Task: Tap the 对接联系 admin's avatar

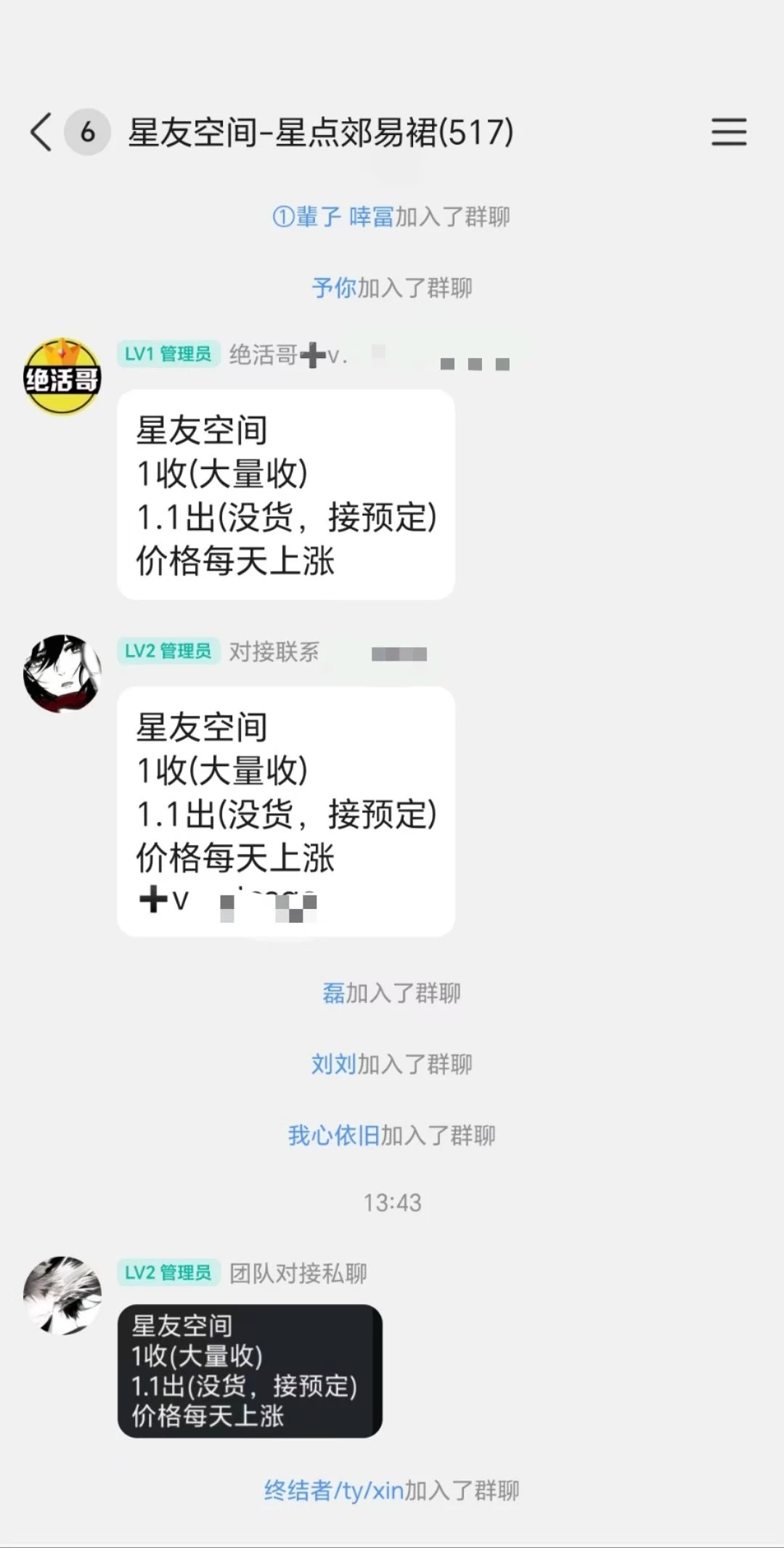Action: point(62,673)
